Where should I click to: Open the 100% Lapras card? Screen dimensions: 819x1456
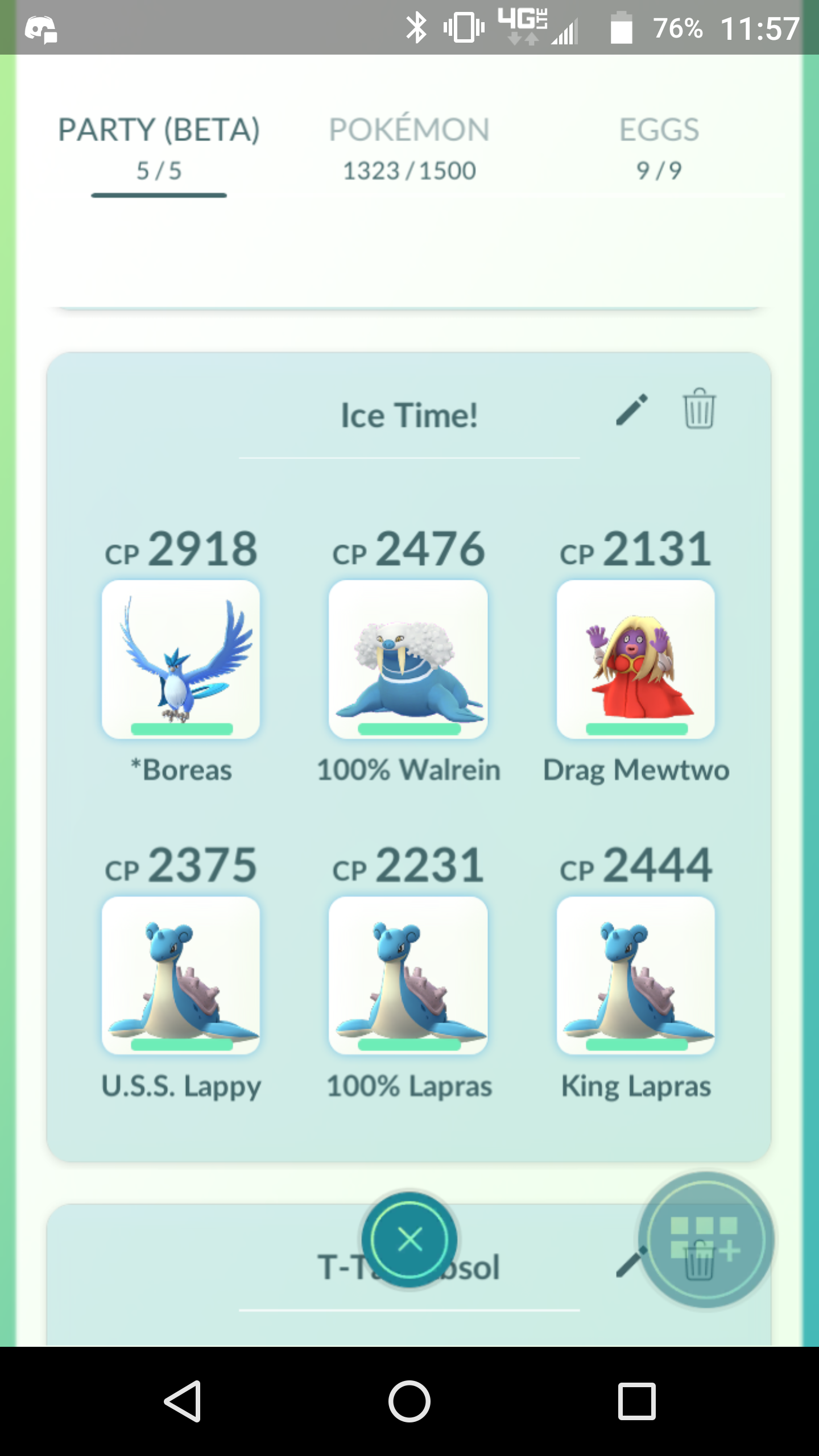[x=408, y=975]
